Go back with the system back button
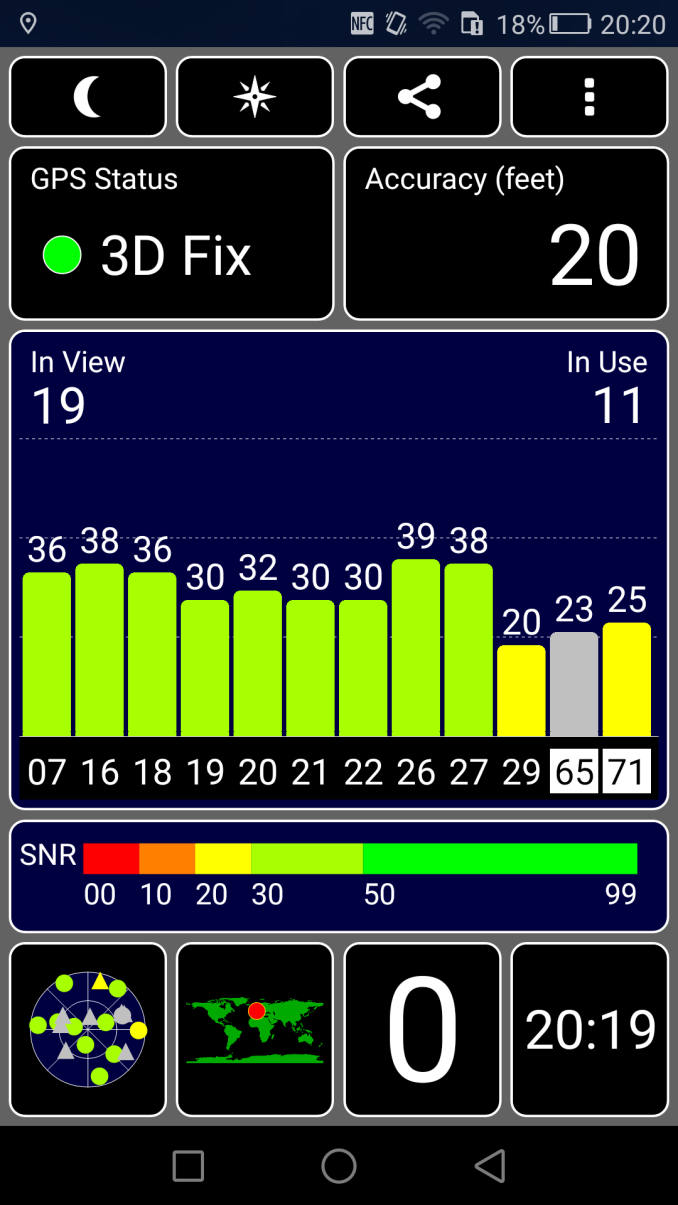Screen dimensions: 678x1205 point(489,1165)
